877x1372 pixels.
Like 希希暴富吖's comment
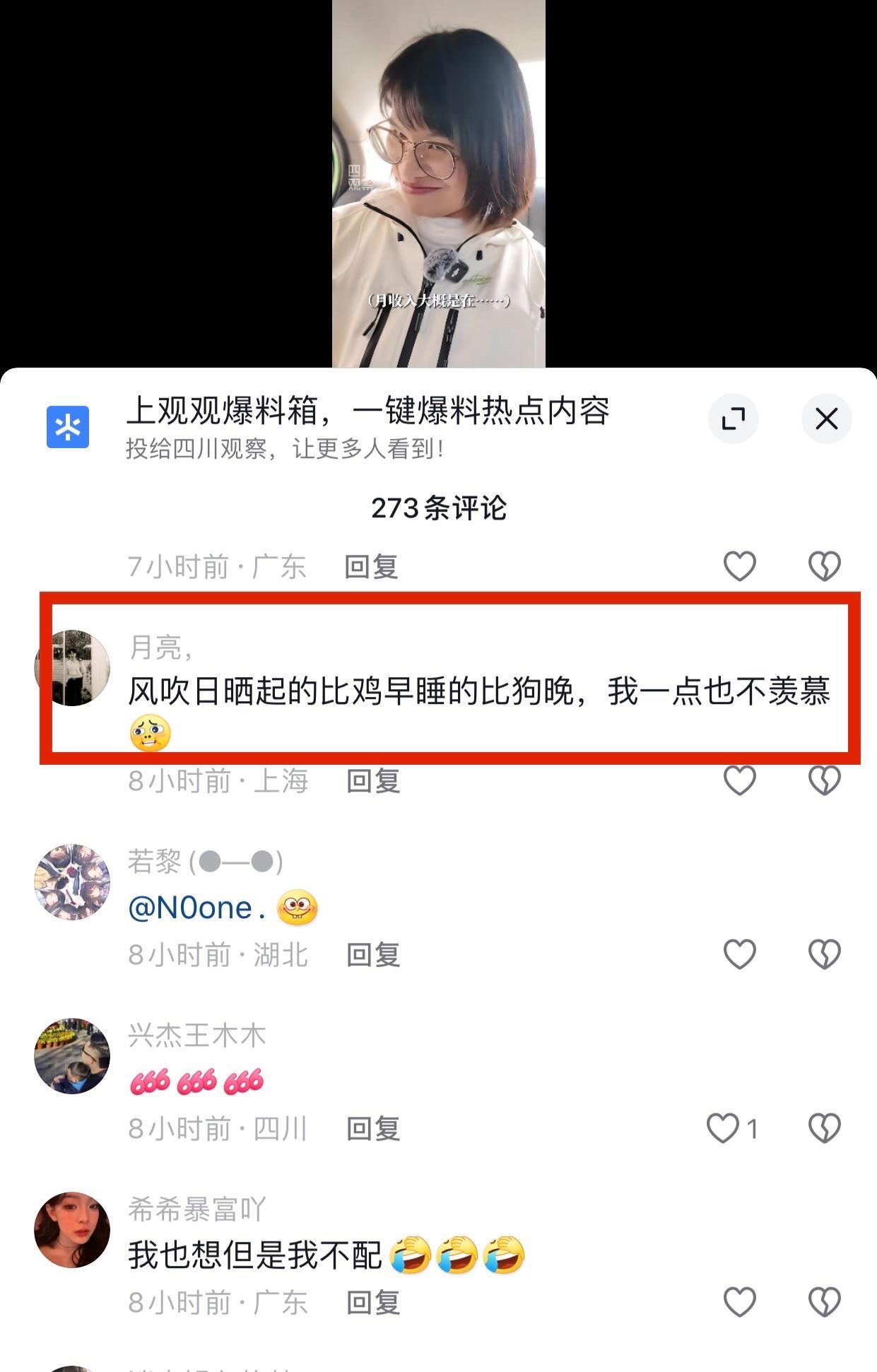coord(739,1302)
